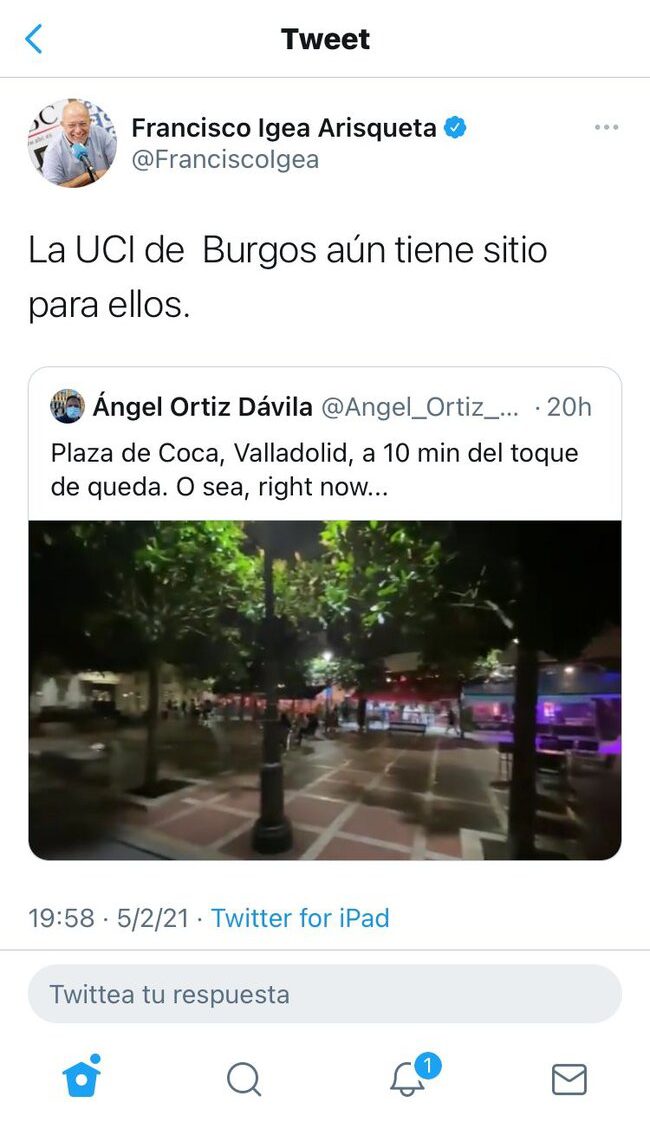Go back using the top arrow

point(34,40)
